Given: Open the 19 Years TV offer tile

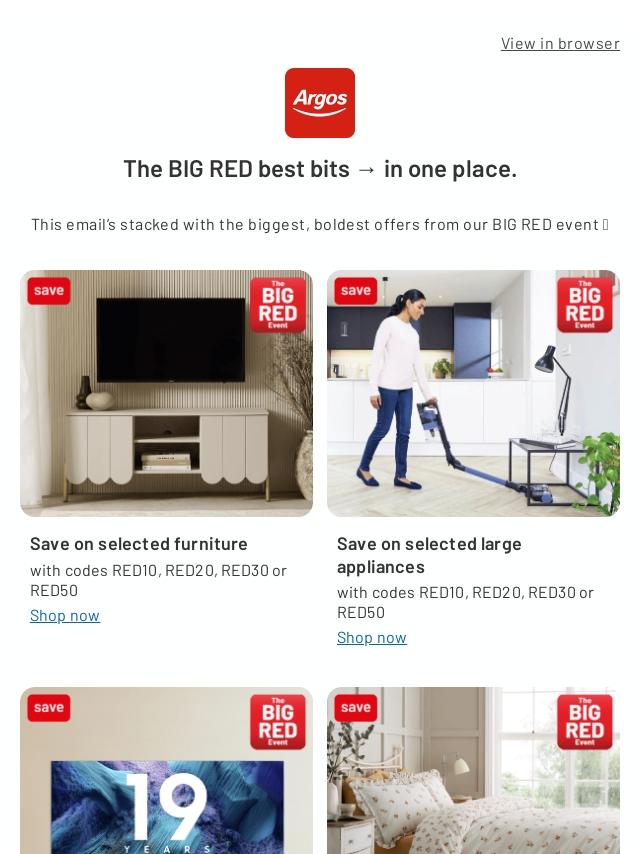Looking at the screenshot, I should (166, 770).
